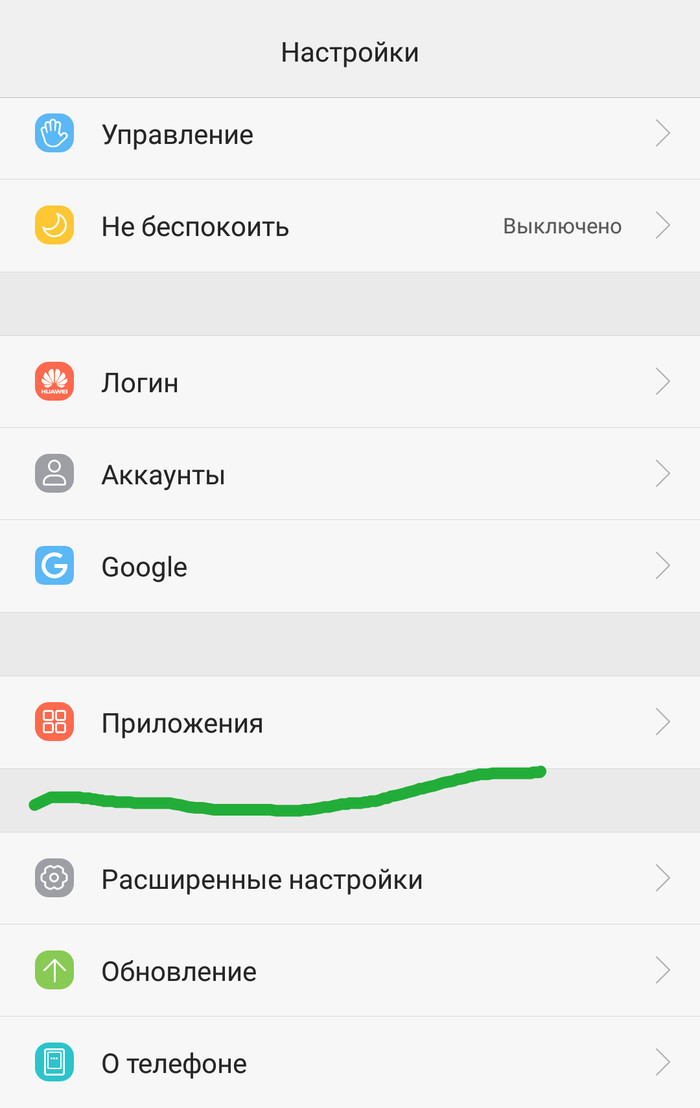View О телефоне information
The image size is (700, 1108).
coord(350,1063)
